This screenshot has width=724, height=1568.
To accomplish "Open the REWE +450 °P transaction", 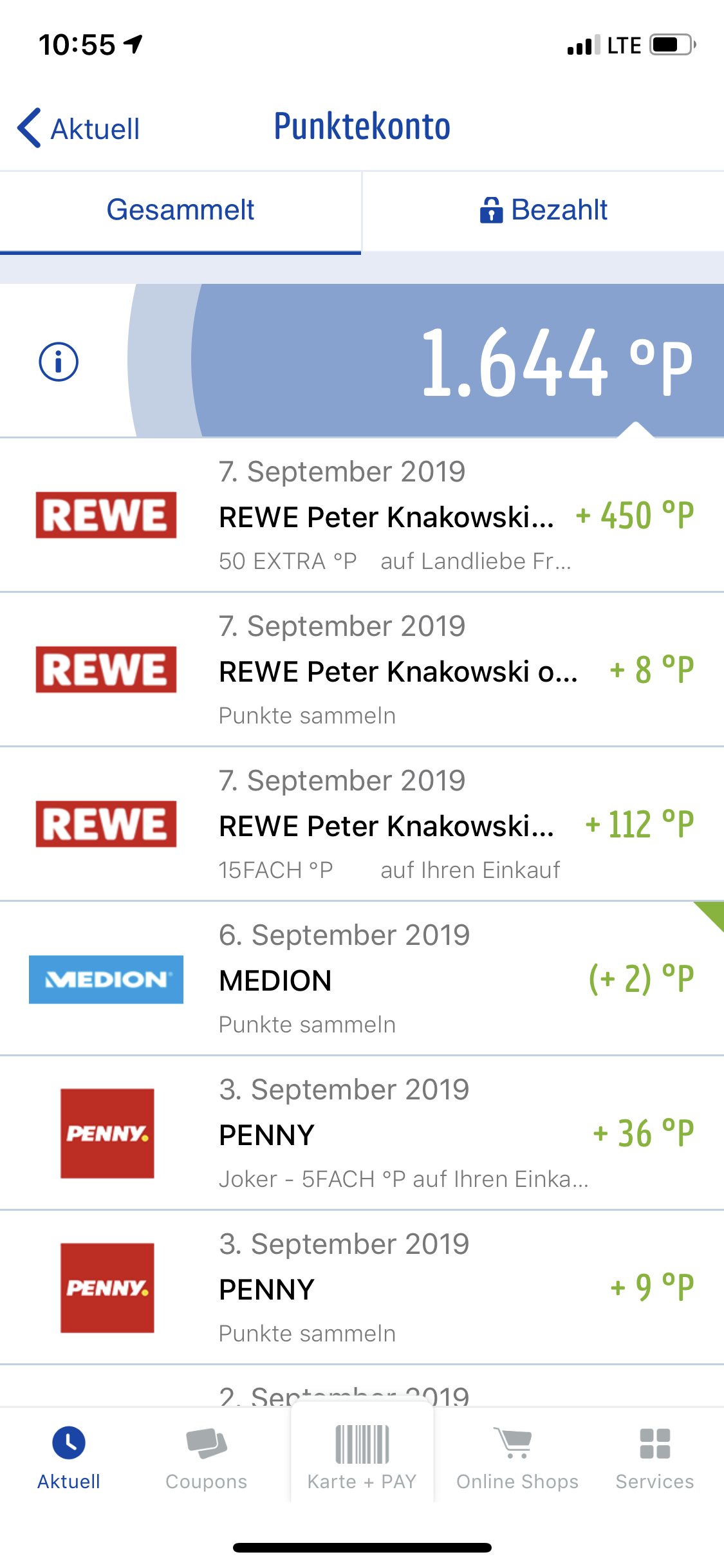I will (x=386, y=516).
